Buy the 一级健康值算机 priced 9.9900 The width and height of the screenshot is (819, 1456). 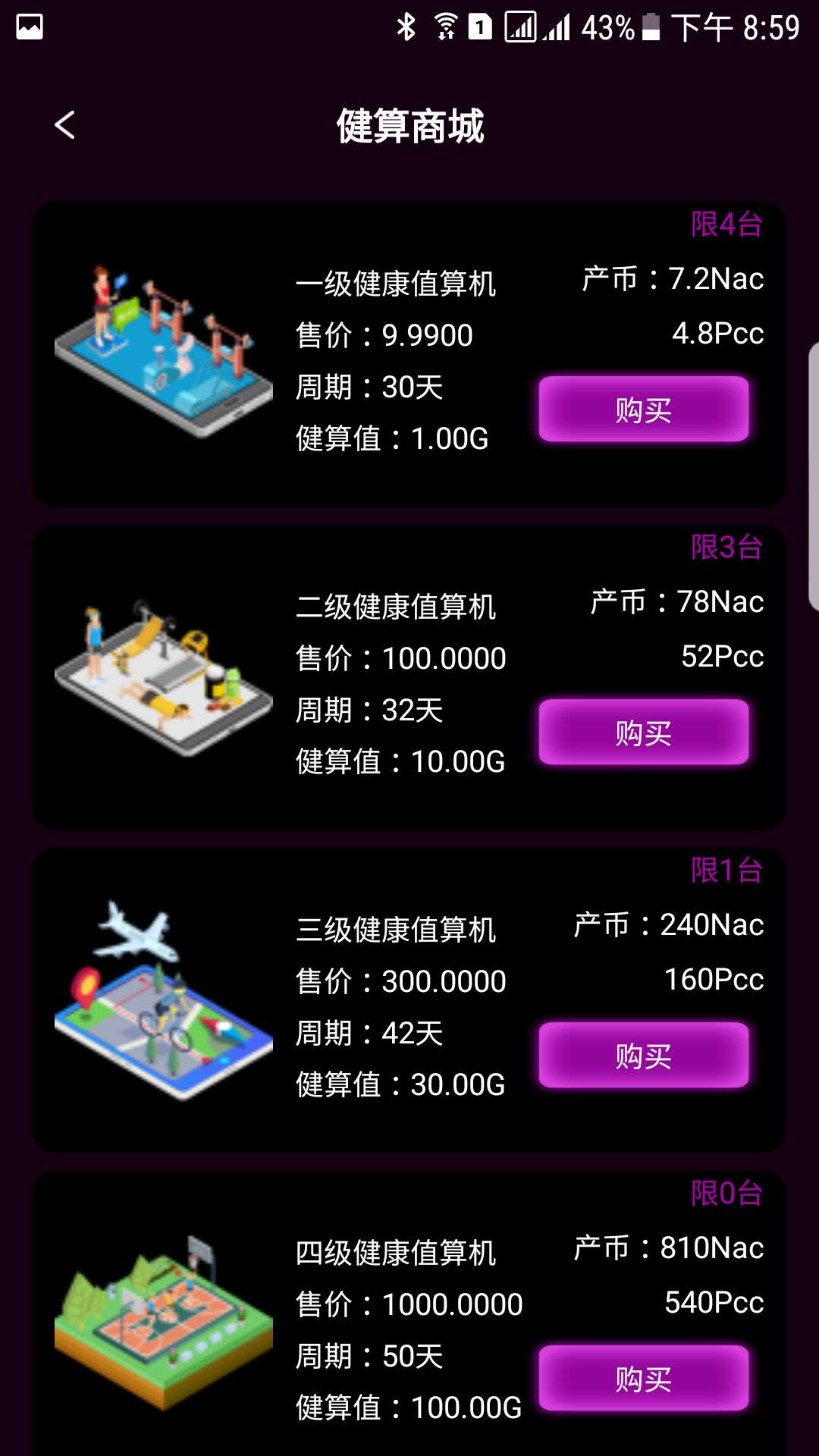coord(643,409)
